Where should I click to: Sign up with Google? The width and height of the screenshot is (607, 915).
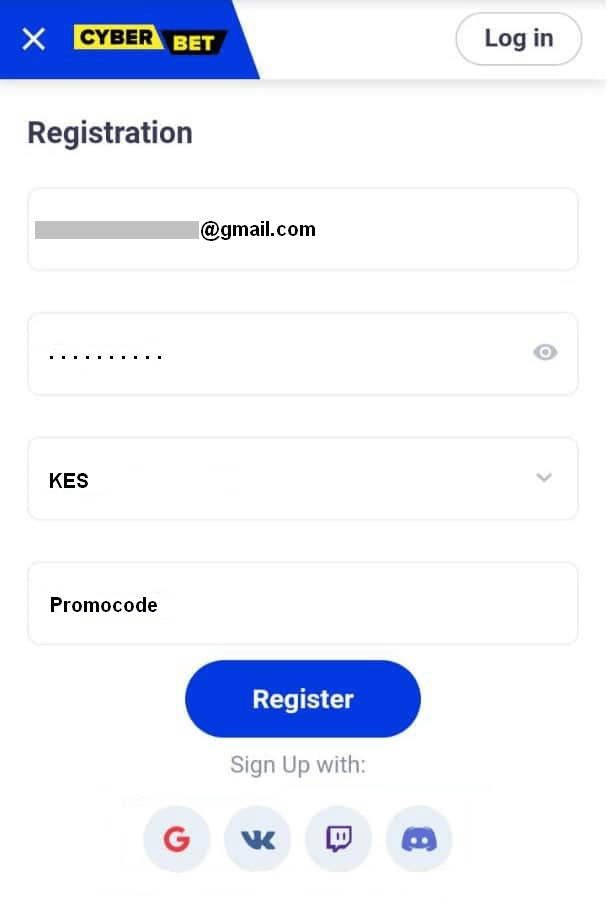(177, 839)
